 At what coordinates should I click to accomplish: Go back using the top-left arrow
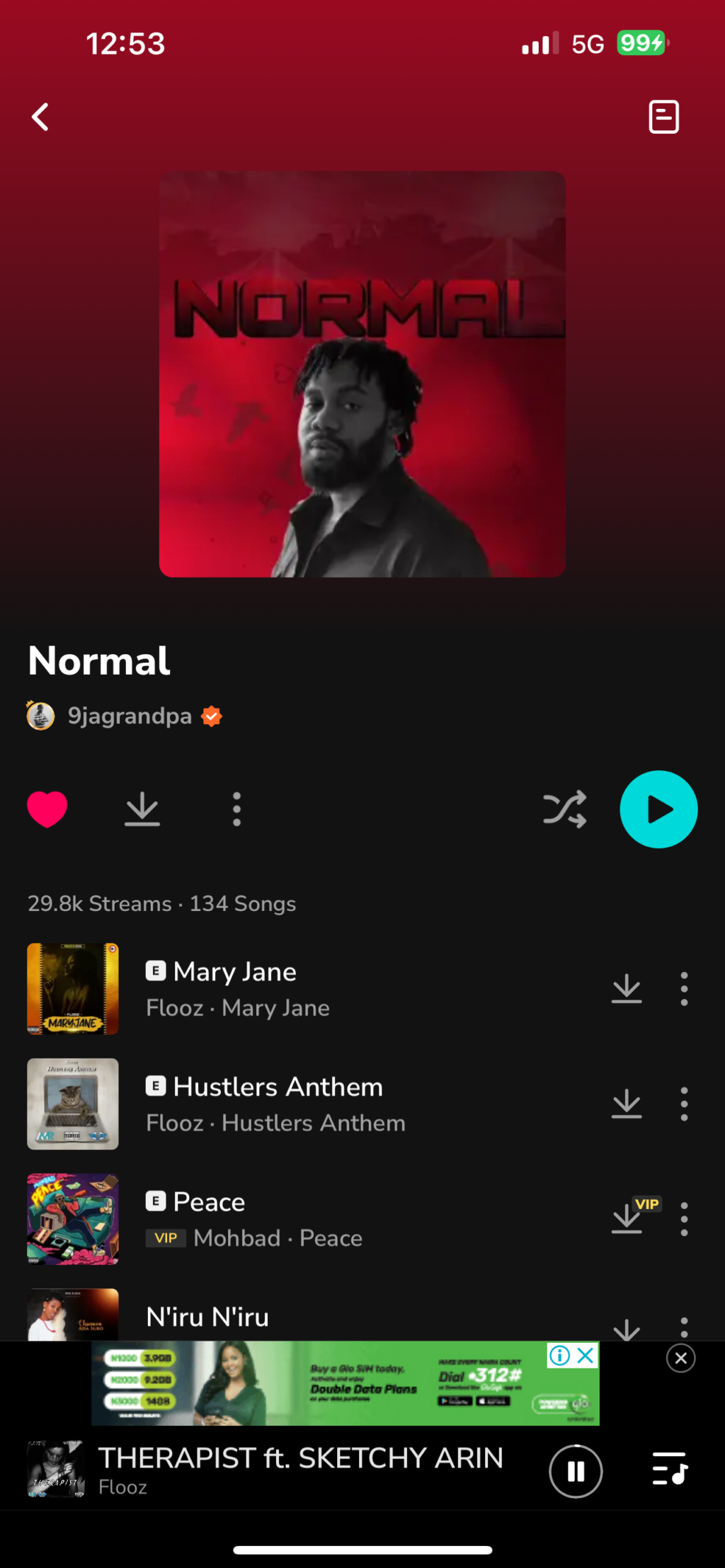[41, 117]
